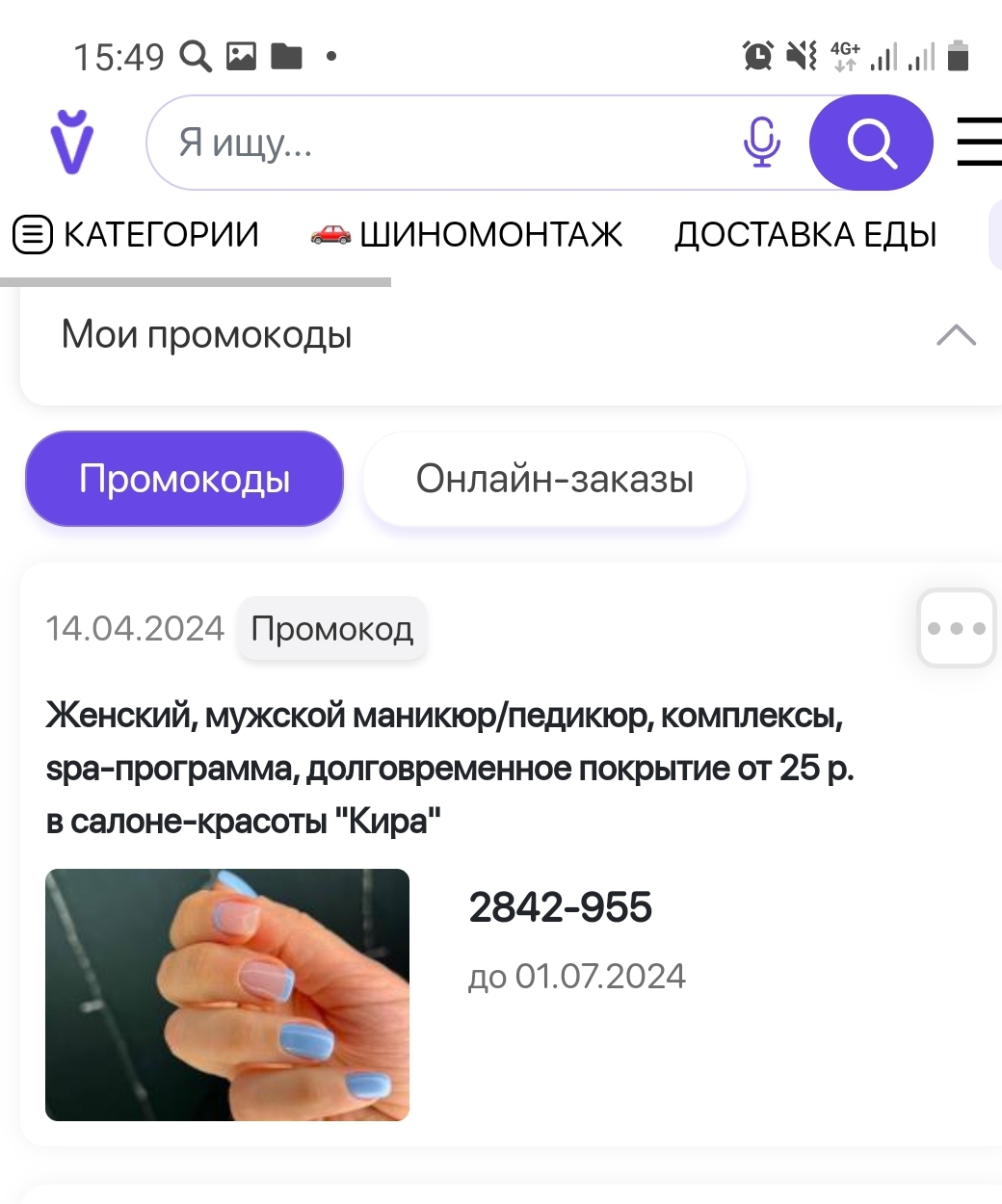Screen dimensions: 1002x1204
Task: Open the hamburger menu
Action: coord(978,143)
